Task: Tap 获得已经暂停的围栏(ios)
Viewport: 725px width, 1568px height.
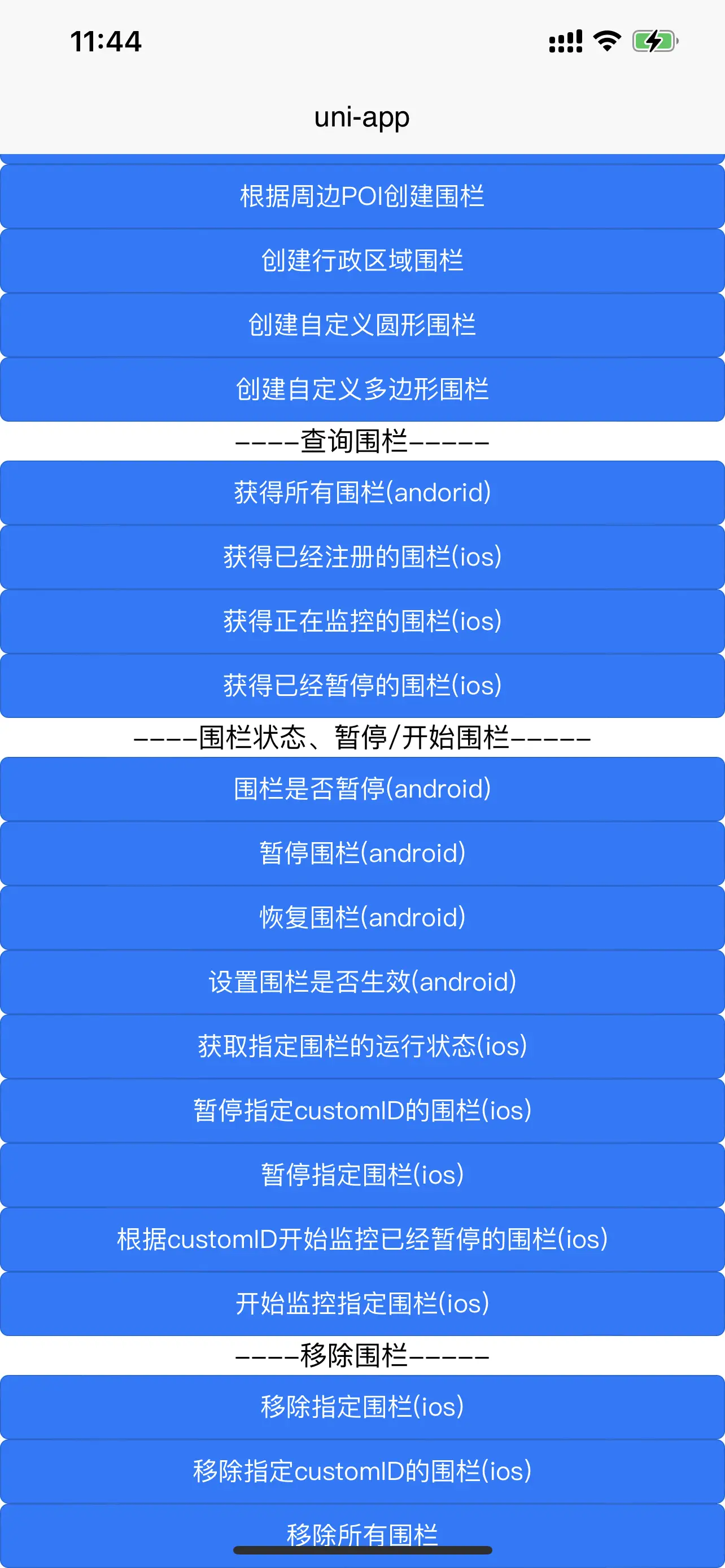Action: pos(362,686)
